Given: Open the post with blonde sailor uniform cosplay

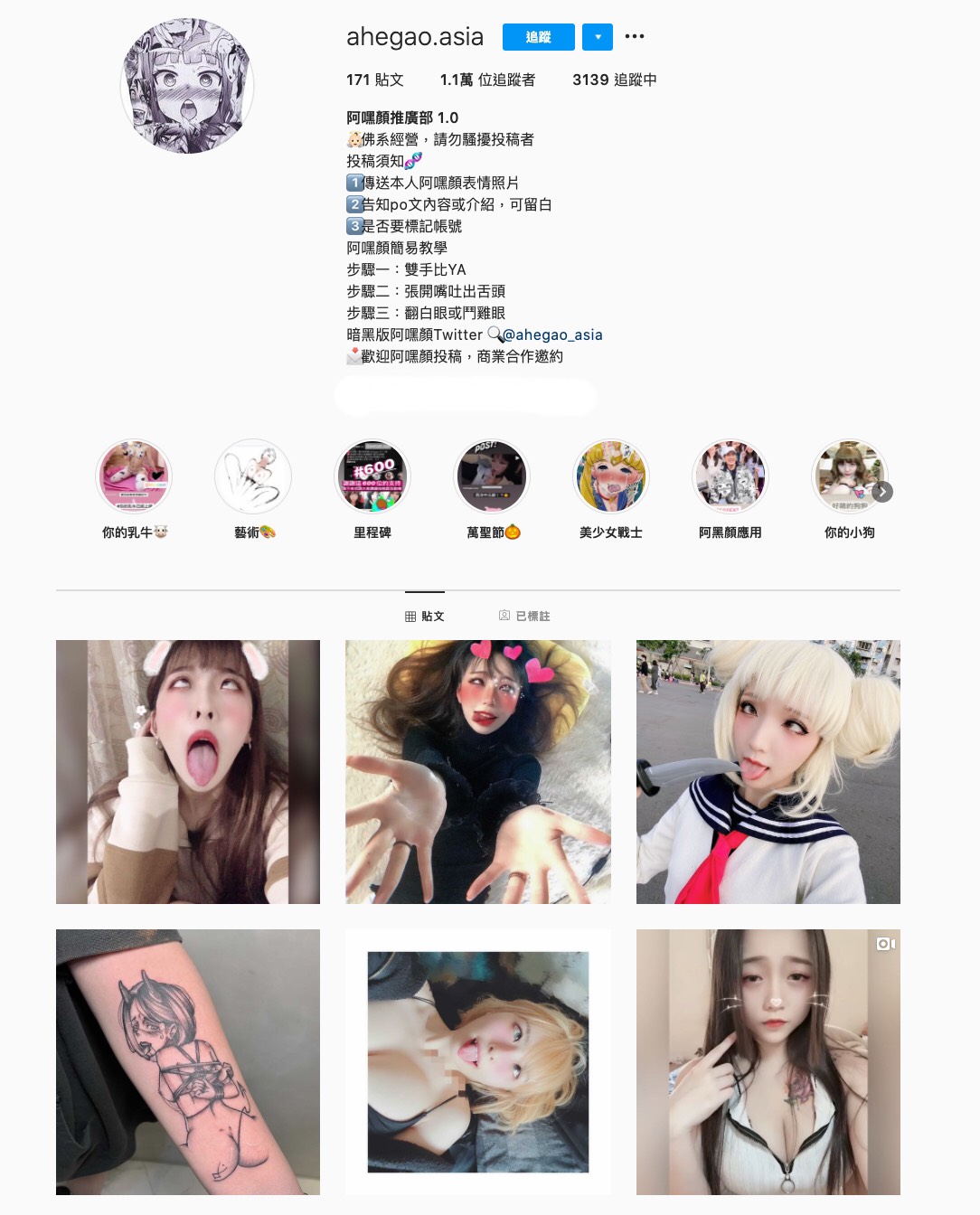Looking at the screenshot, I should (x=768, y=772).
